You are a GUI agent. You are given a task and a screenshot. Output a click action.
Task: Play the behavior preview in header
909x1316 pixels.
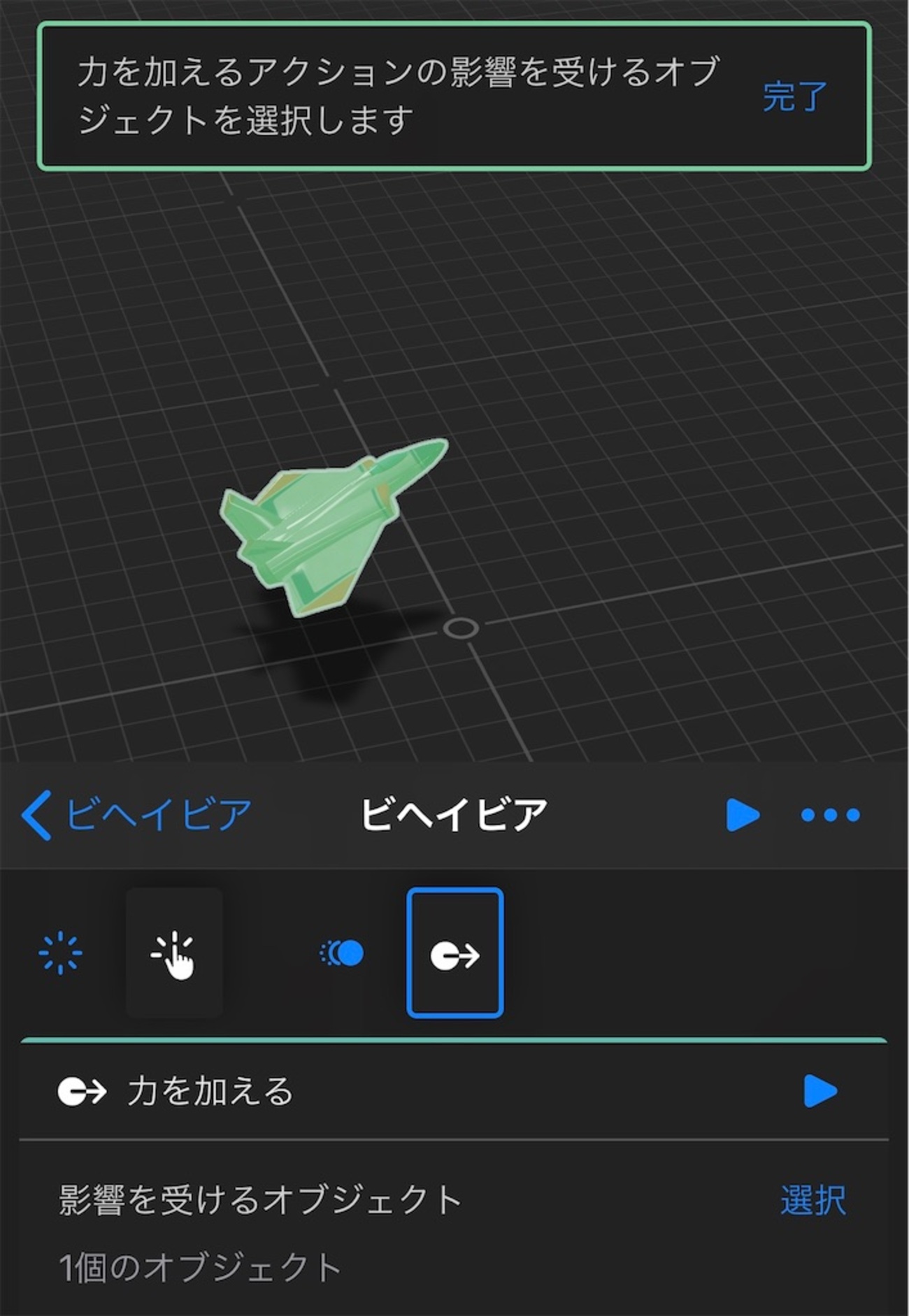click(x=742, y=815)
